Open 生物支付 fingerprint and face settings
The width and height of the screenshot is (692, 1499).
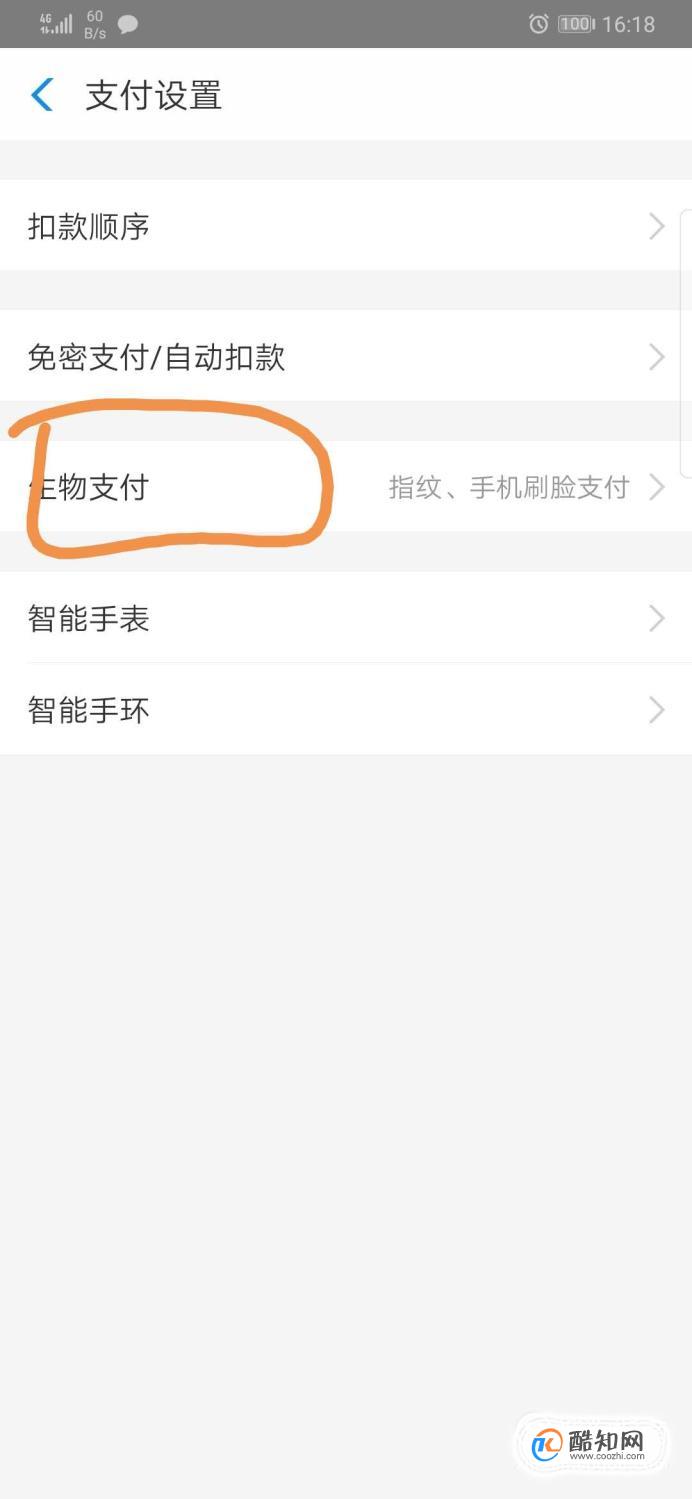[346, 487]
